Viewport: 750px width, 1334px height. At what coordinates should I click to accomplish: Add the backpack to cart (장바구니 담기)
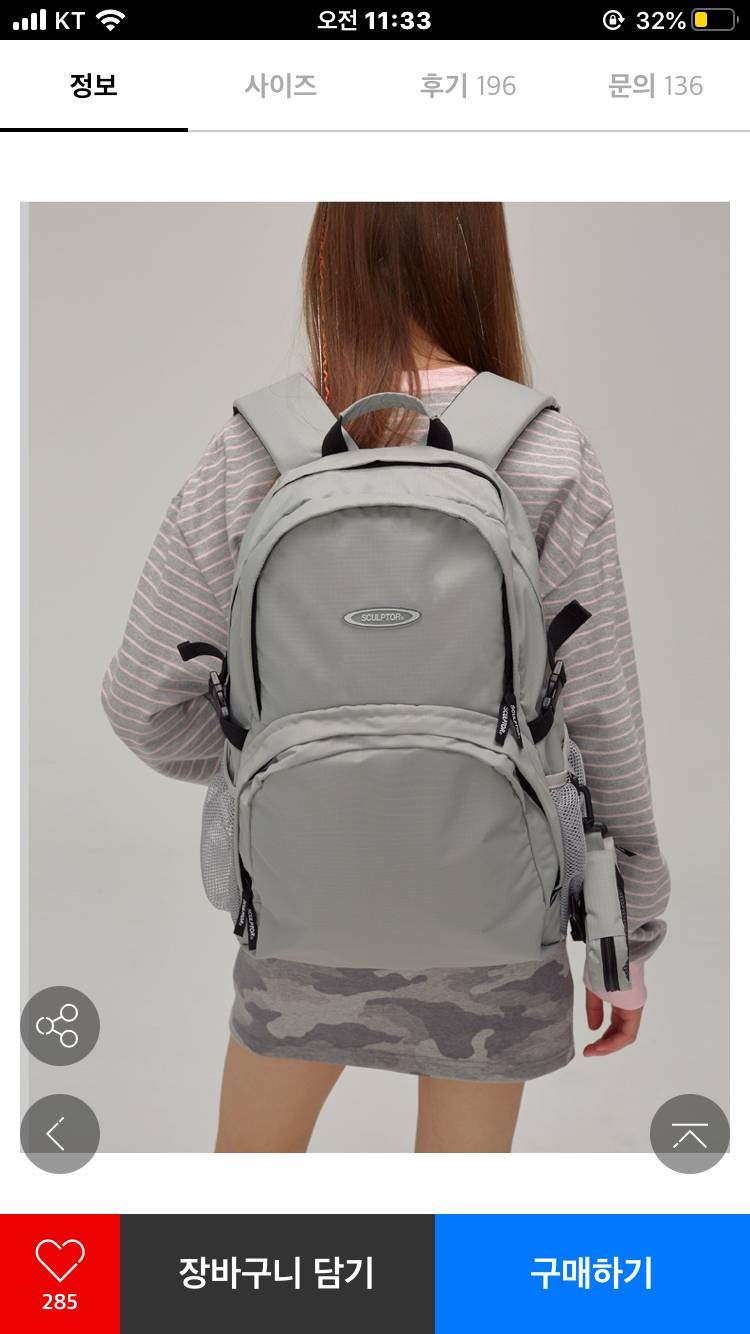click(x=277, y=1273)
